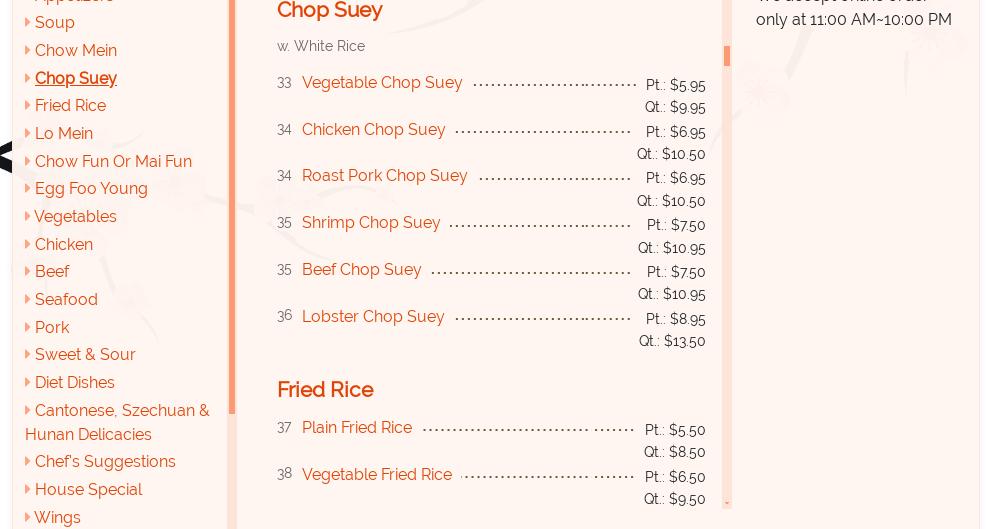Screen dimensions: 987x529
Task: Go to the Wings category
Action: [57, 517]
